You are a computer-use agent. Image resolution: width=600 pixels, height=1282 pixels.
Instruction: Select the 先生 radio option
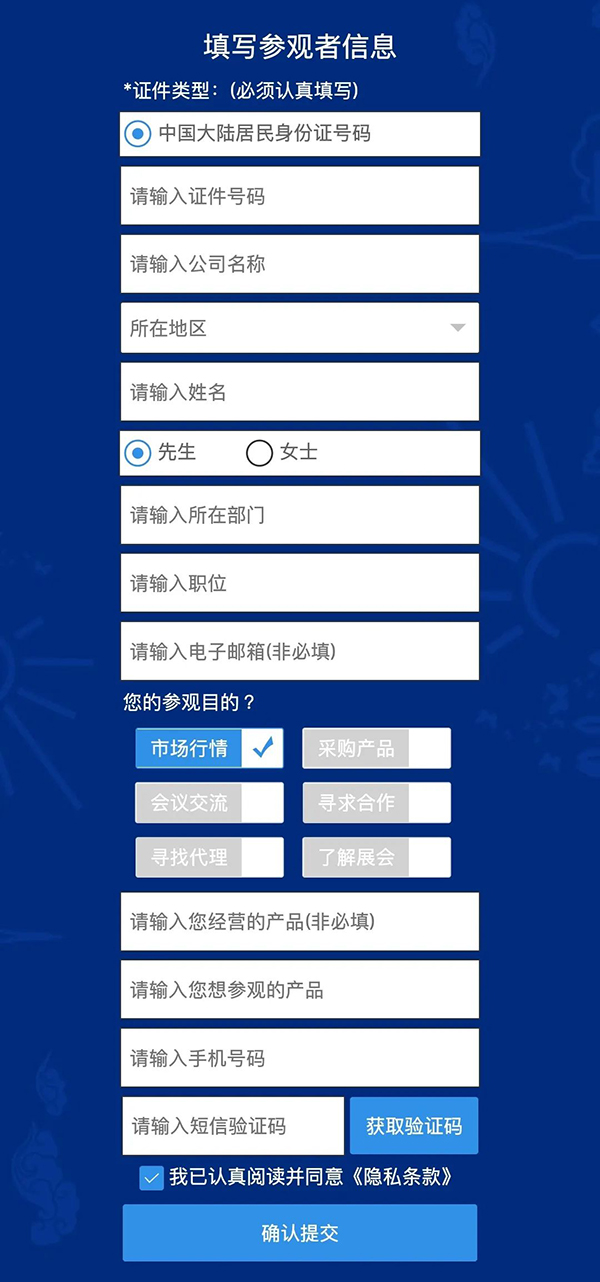coord(137,453)
